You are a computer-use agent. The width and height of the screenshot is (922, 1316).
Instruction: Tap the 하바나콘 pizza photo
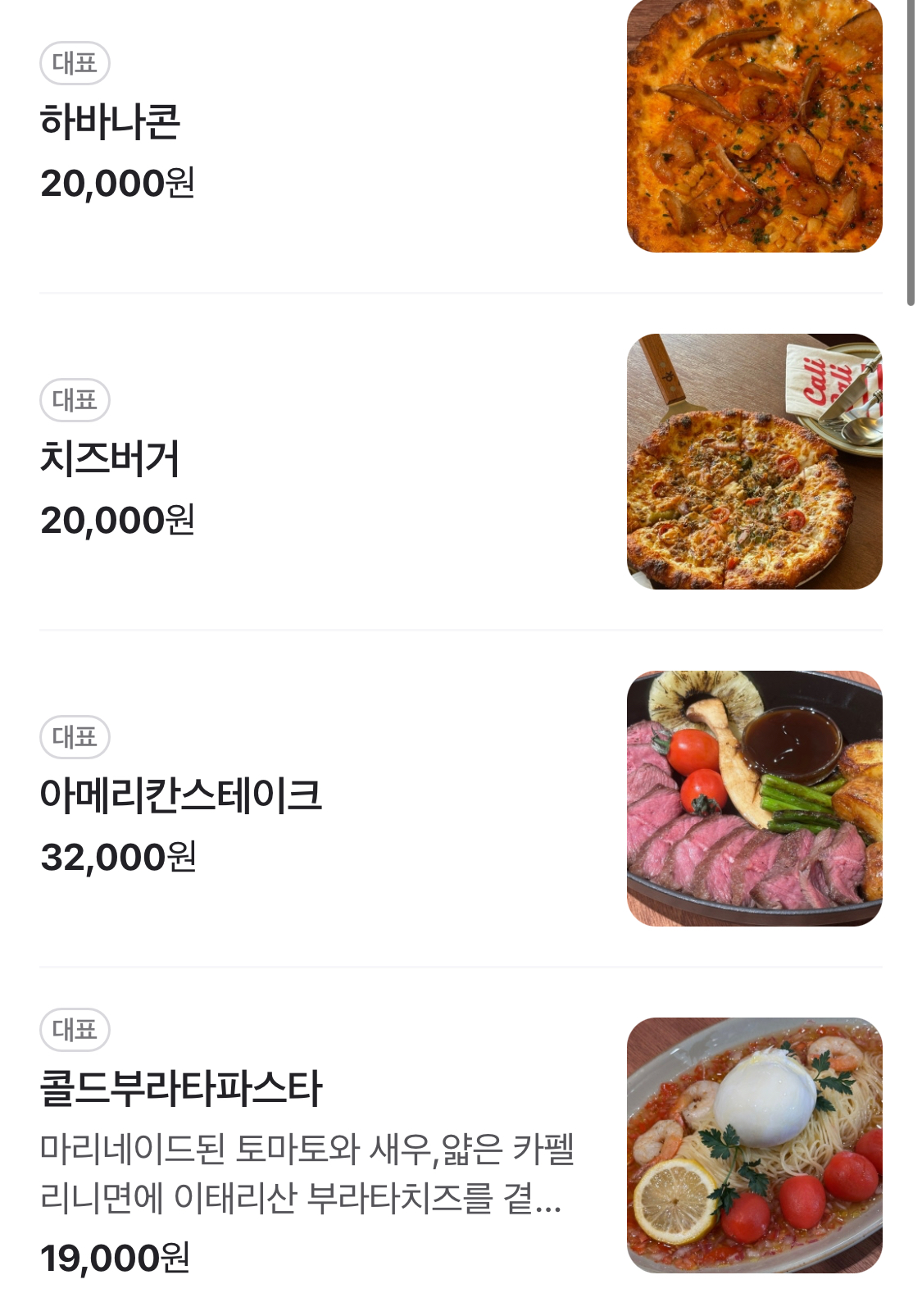[754, 125]
